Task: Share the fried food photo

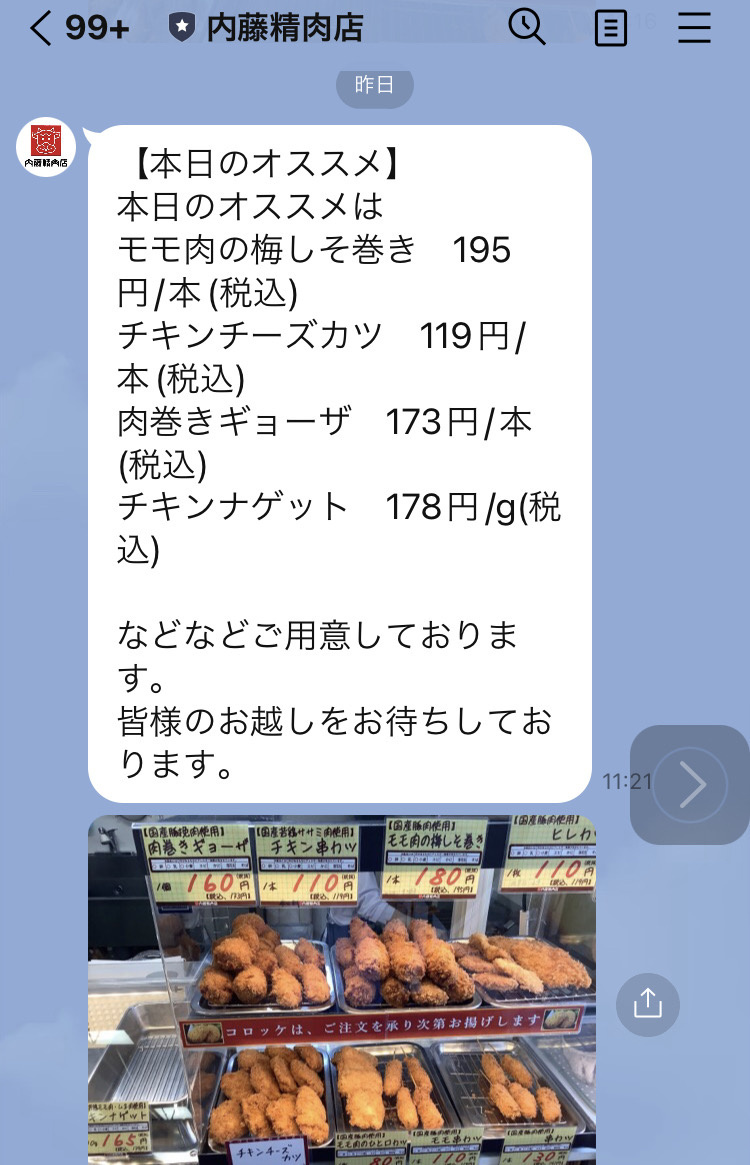Action: [x=647, y=1003]
